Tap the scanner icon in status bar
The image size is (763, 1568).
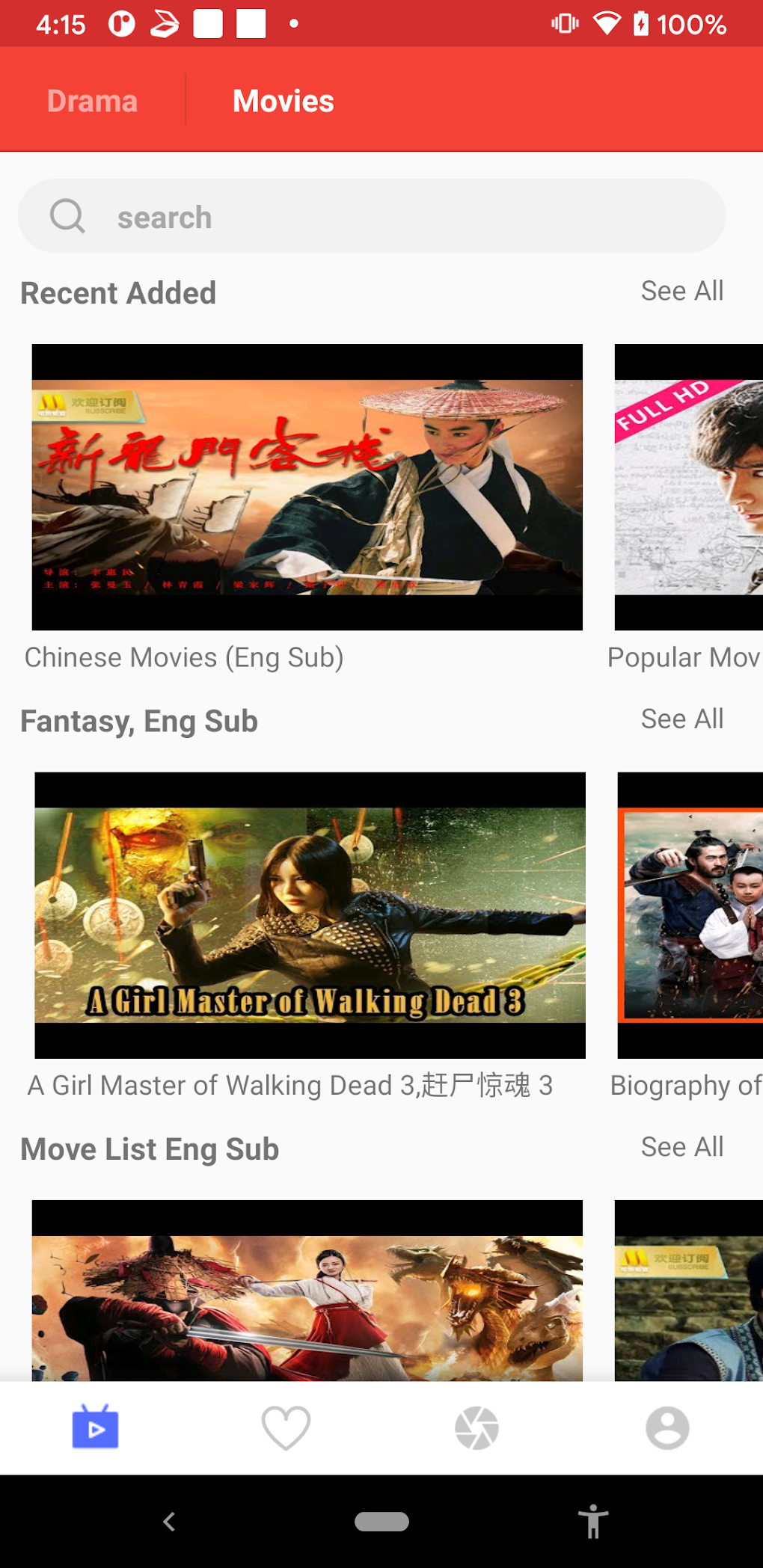[x=165, y=22]
